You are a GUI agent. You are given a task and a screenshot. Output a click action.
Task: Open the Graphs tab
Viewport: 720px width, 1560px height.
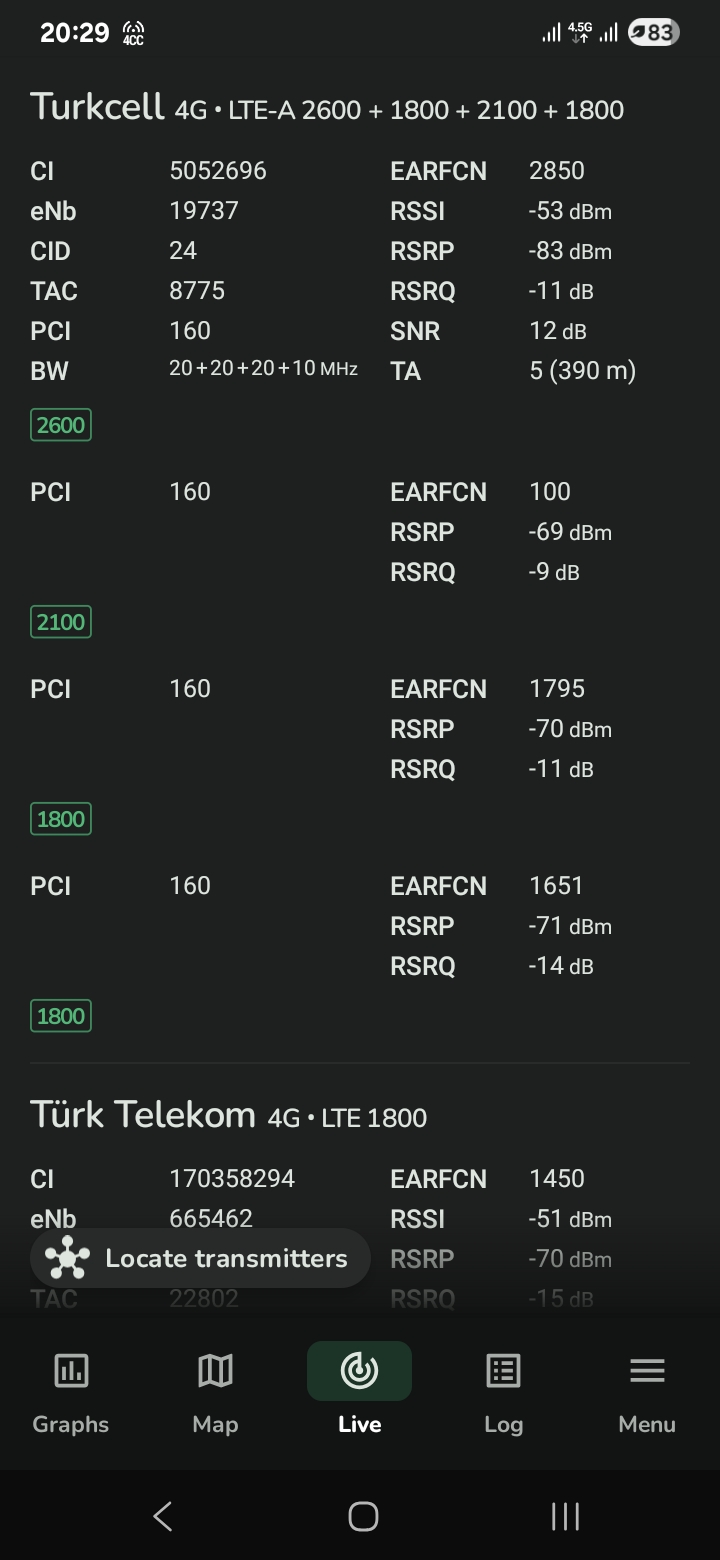(71, 1393)
